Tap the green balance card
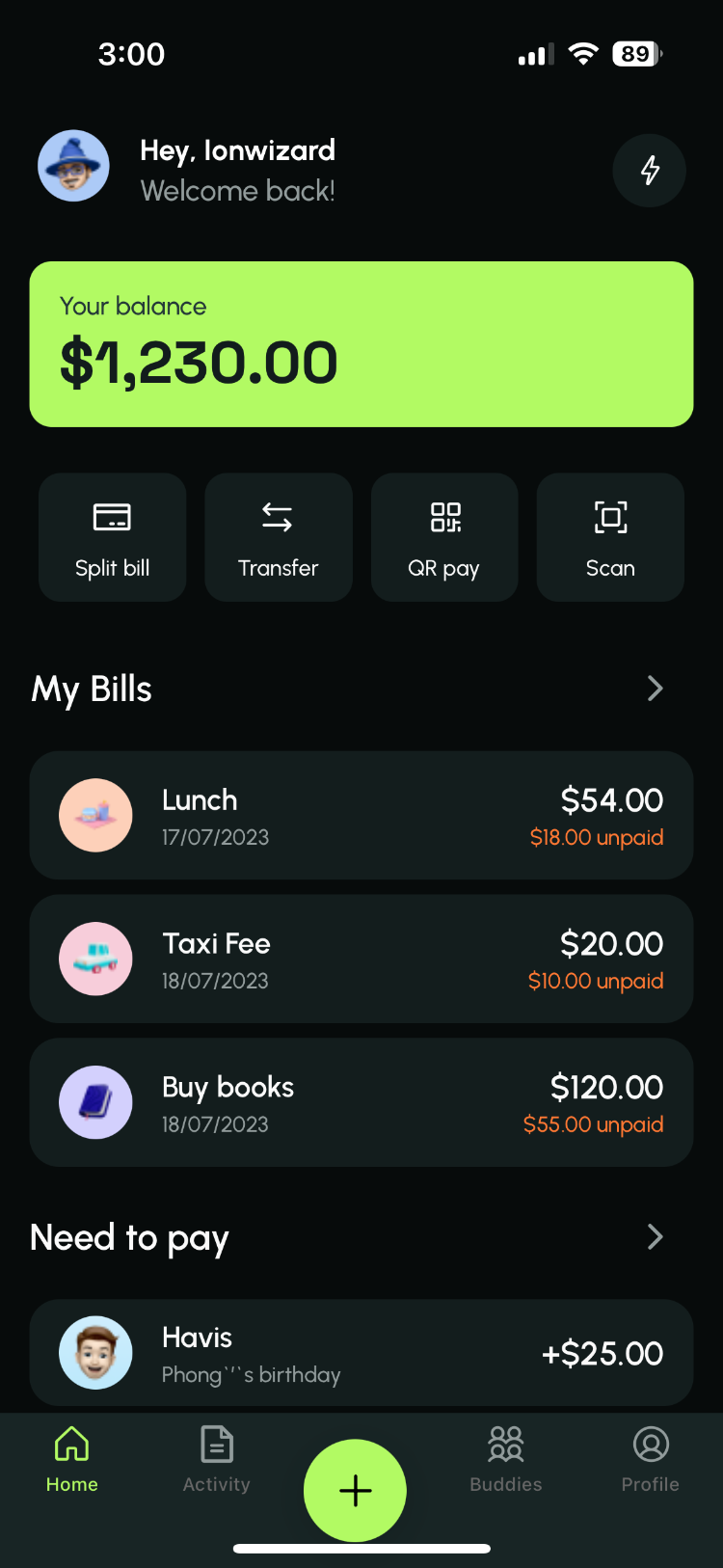 [x=361, y=343]
